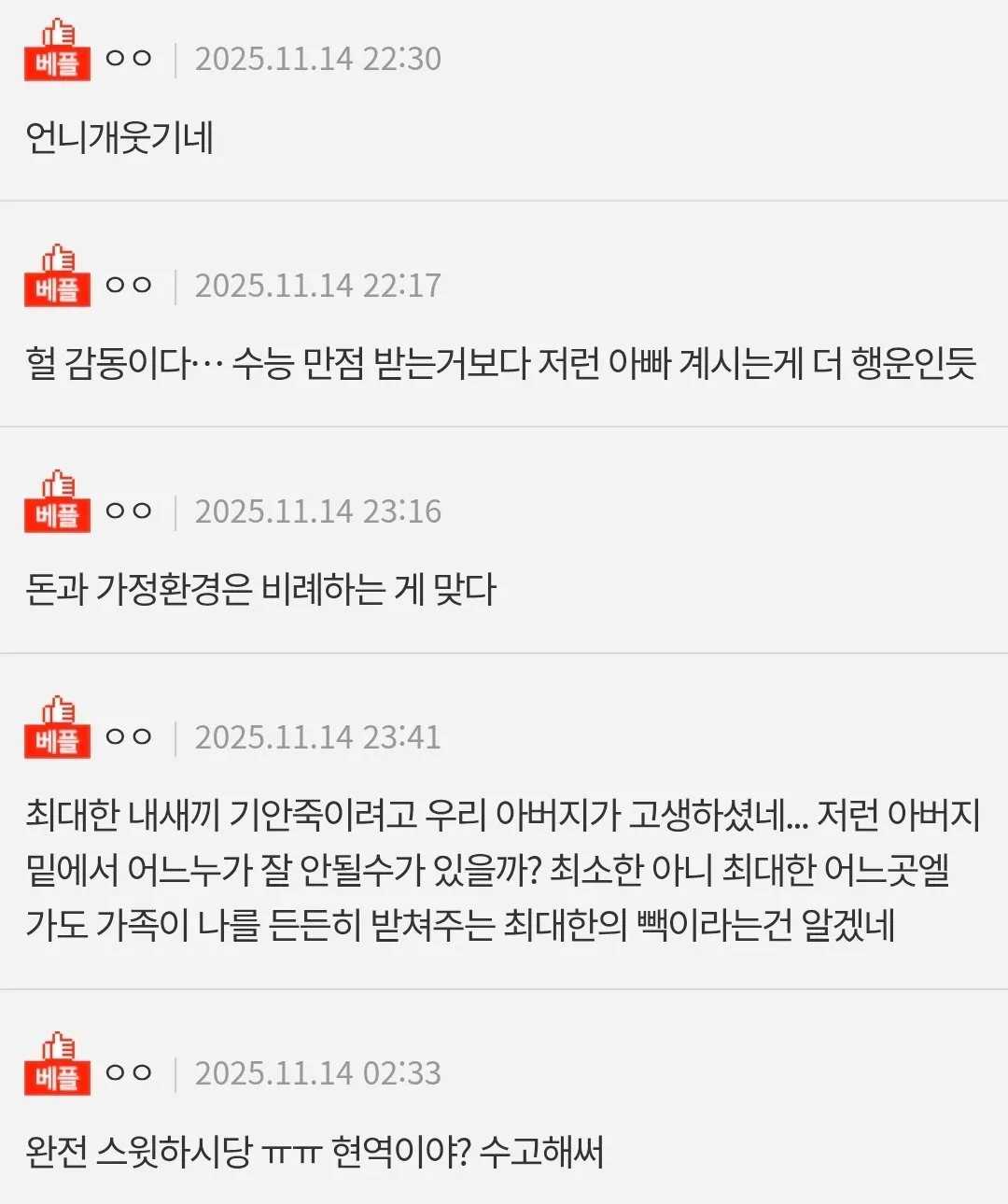Viewport: 1008px width, 1204px height.
Task: Select the timestamp 2025.11.14 23:16
Action: (317, 511)
